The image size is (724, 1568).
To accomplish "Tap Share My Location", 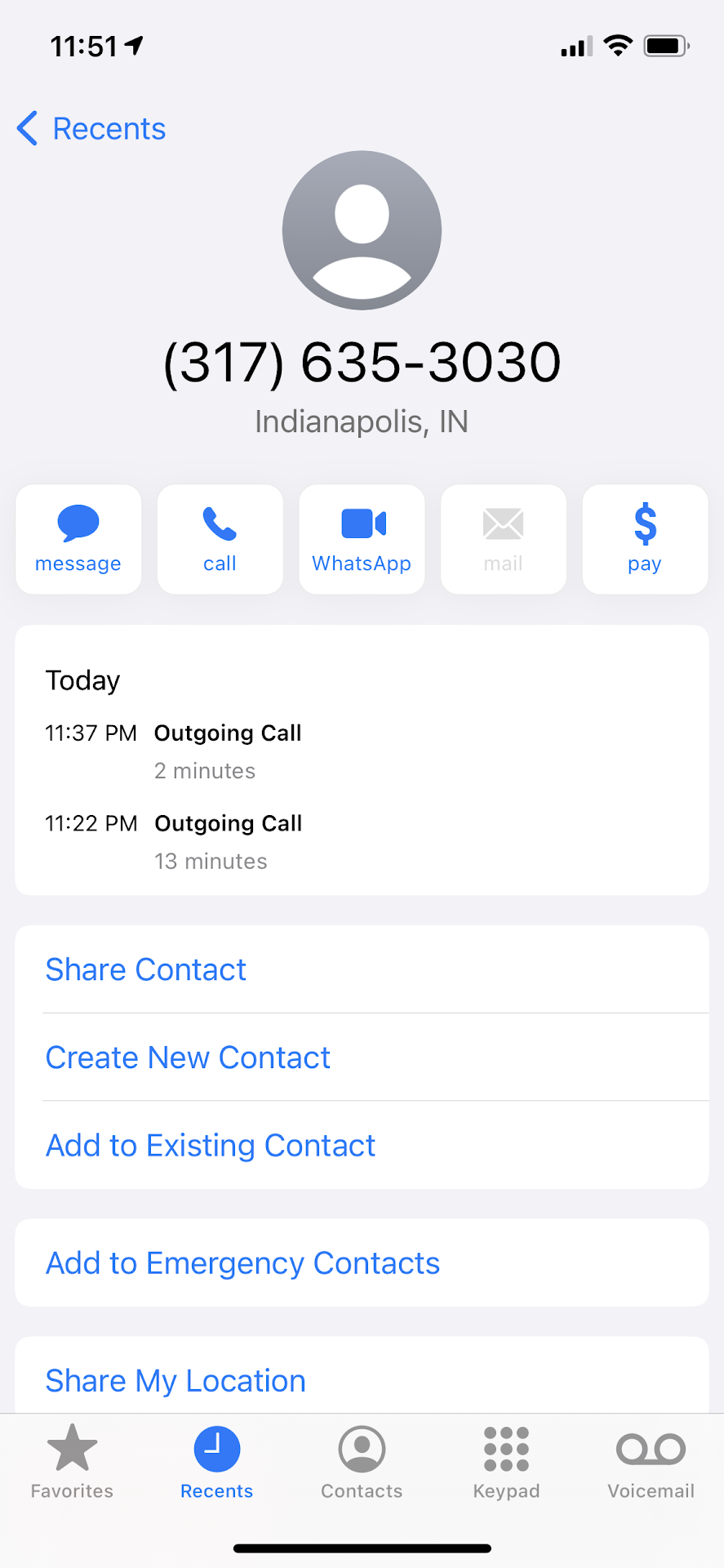I will 175,1380.
